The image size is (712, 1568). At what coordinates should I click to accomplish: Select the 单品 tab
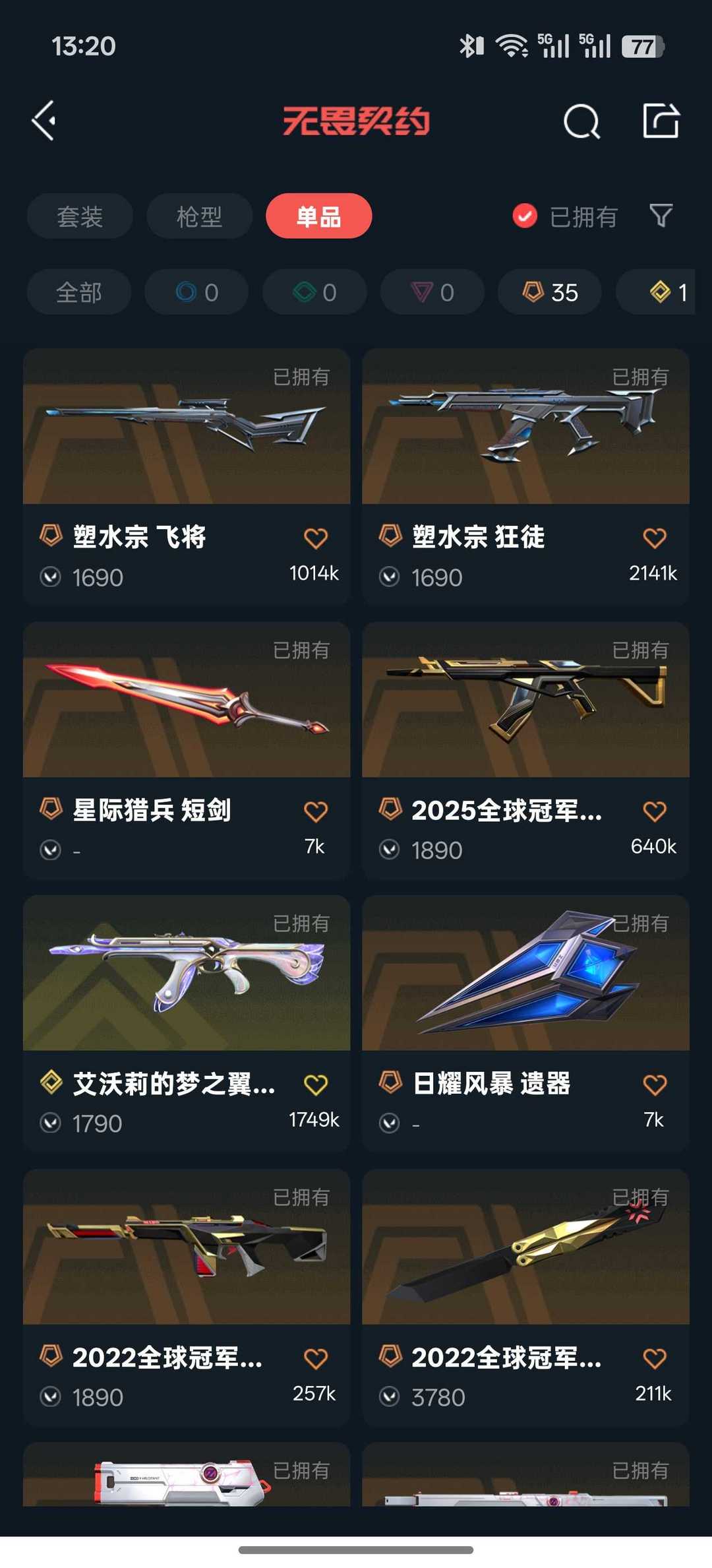pyautogui.click(x=318, y=216)
